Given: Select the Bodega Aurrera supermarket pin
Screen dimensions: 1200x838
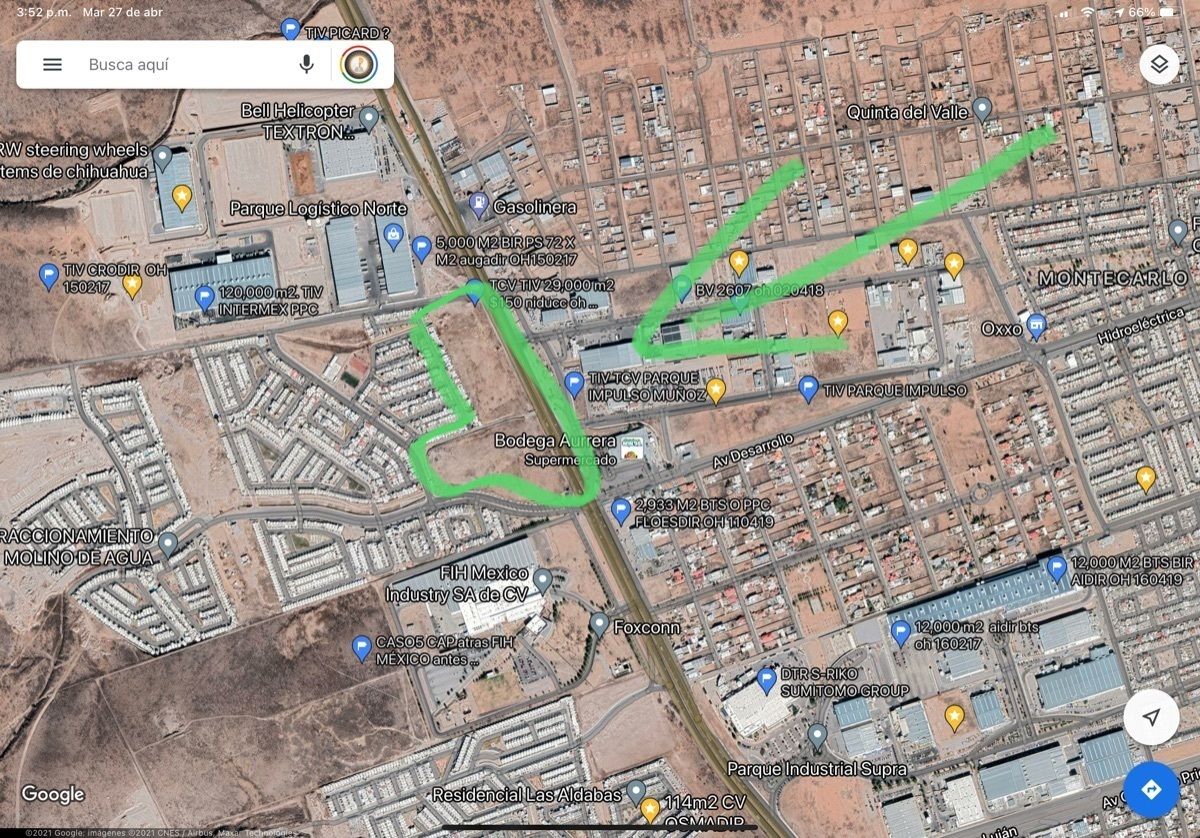Looking at the screenshot, I should pyautogui.click(x=631, y=447).
